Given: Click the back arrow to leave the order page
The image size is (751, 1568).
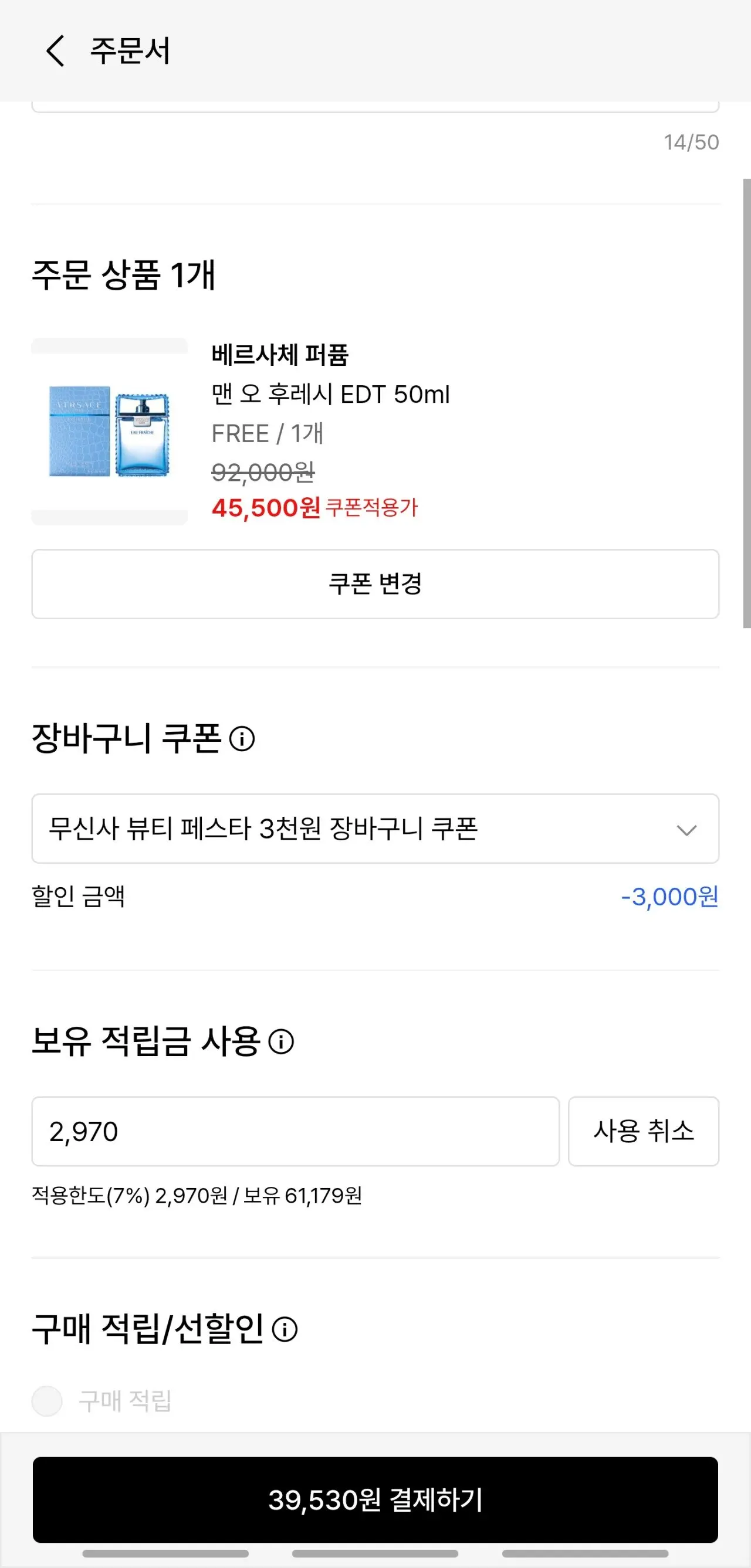Looking at the screenshot, I should pos(55,51).
